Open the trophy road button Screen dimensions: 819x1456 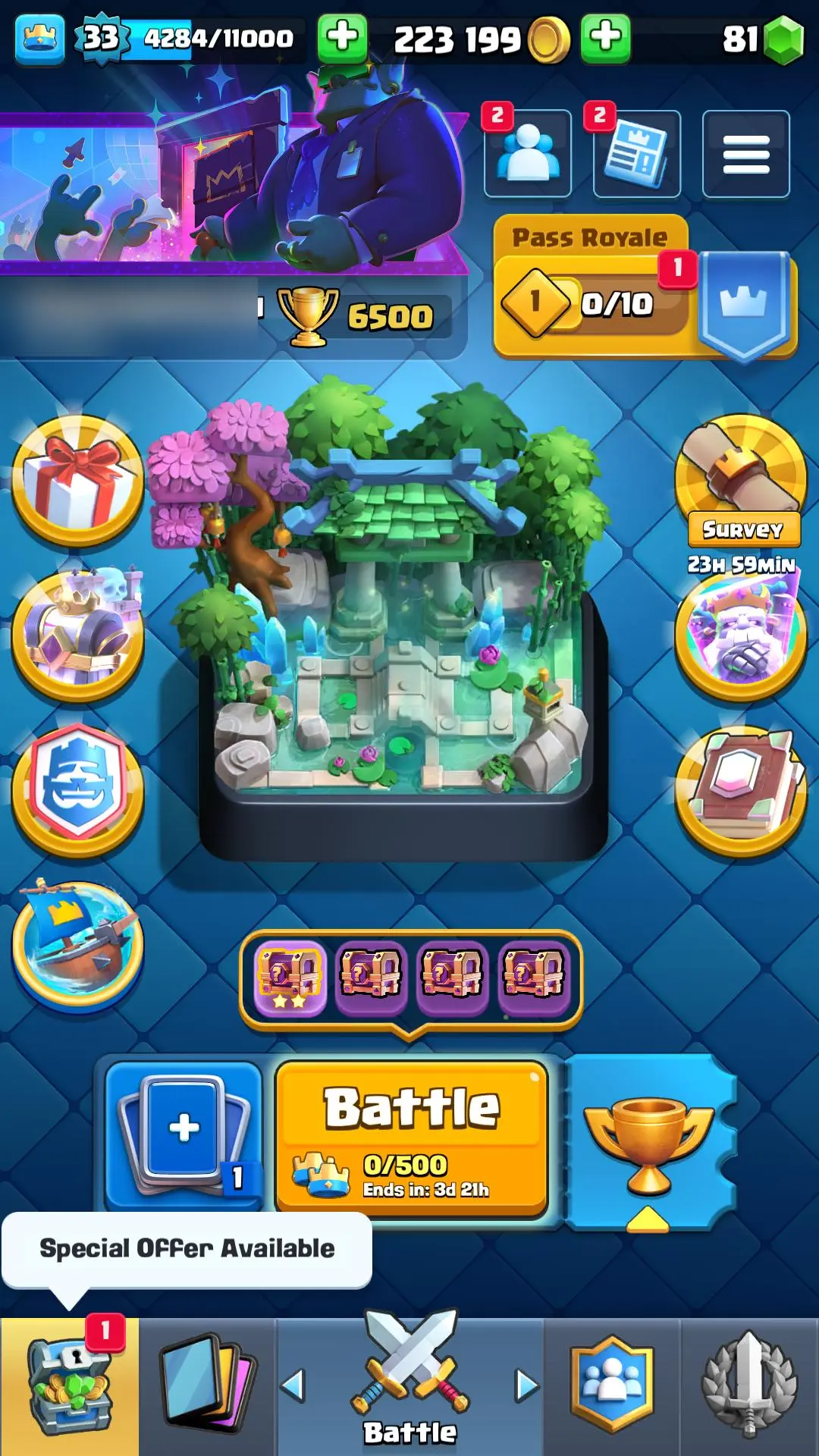pos(649,1142)
